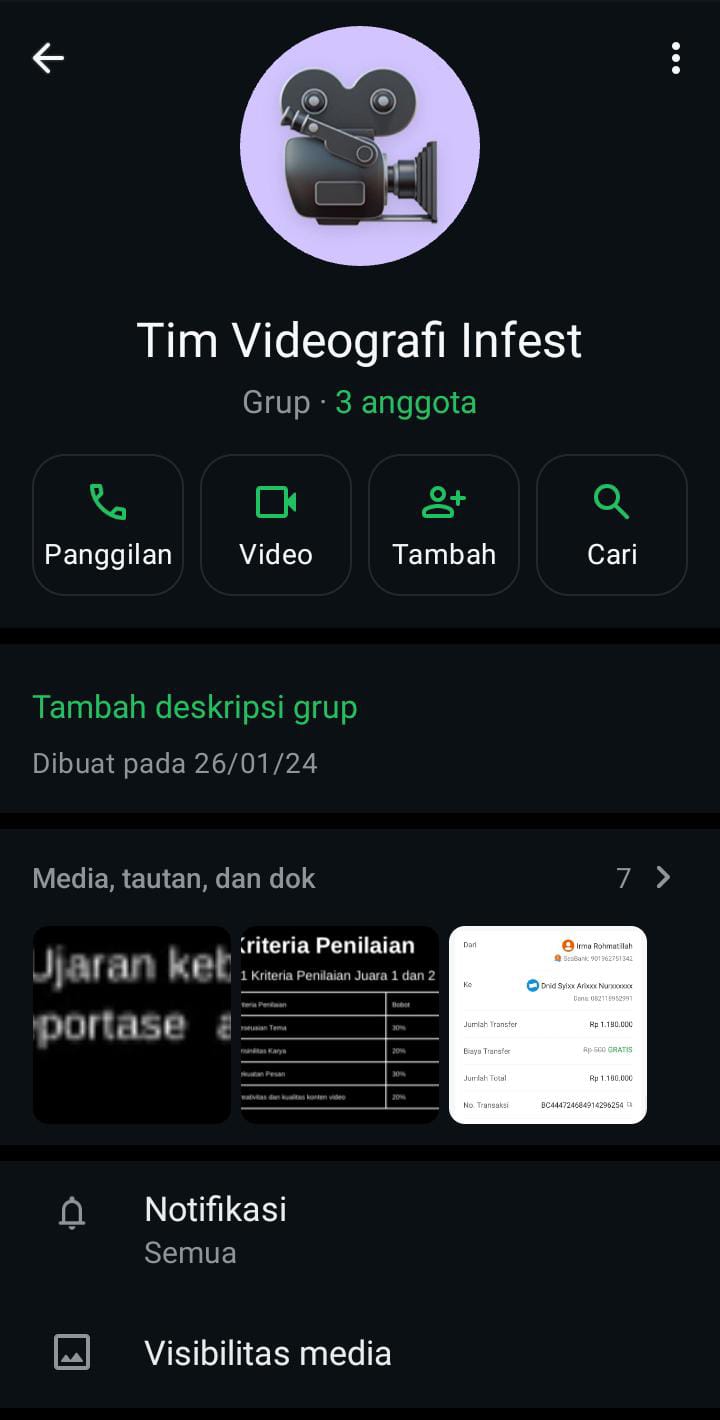
Task: Search the chat with Cari
Action: point(612,525)
